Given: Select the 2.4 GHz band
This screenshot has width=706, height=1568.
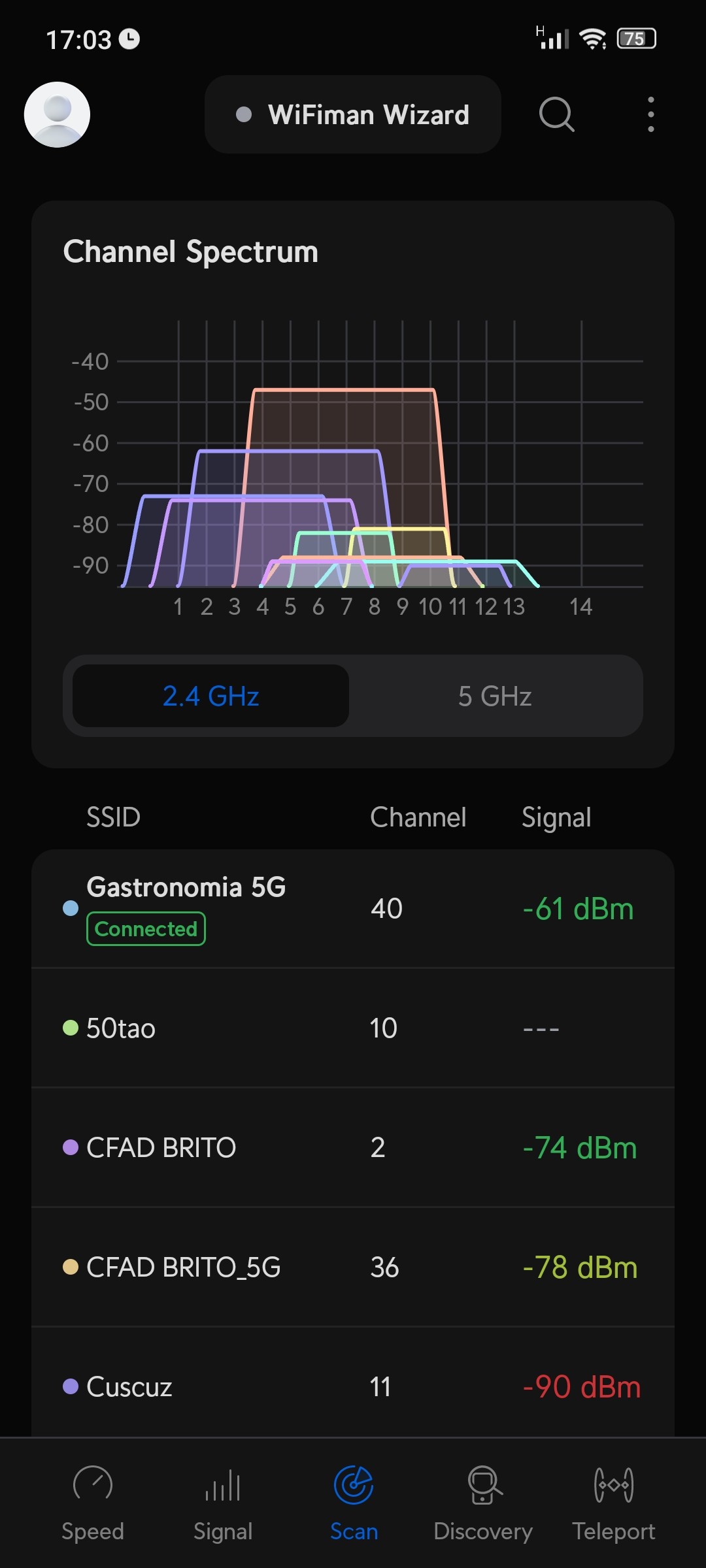Looking at the screenshot, I should click(210, 696).
